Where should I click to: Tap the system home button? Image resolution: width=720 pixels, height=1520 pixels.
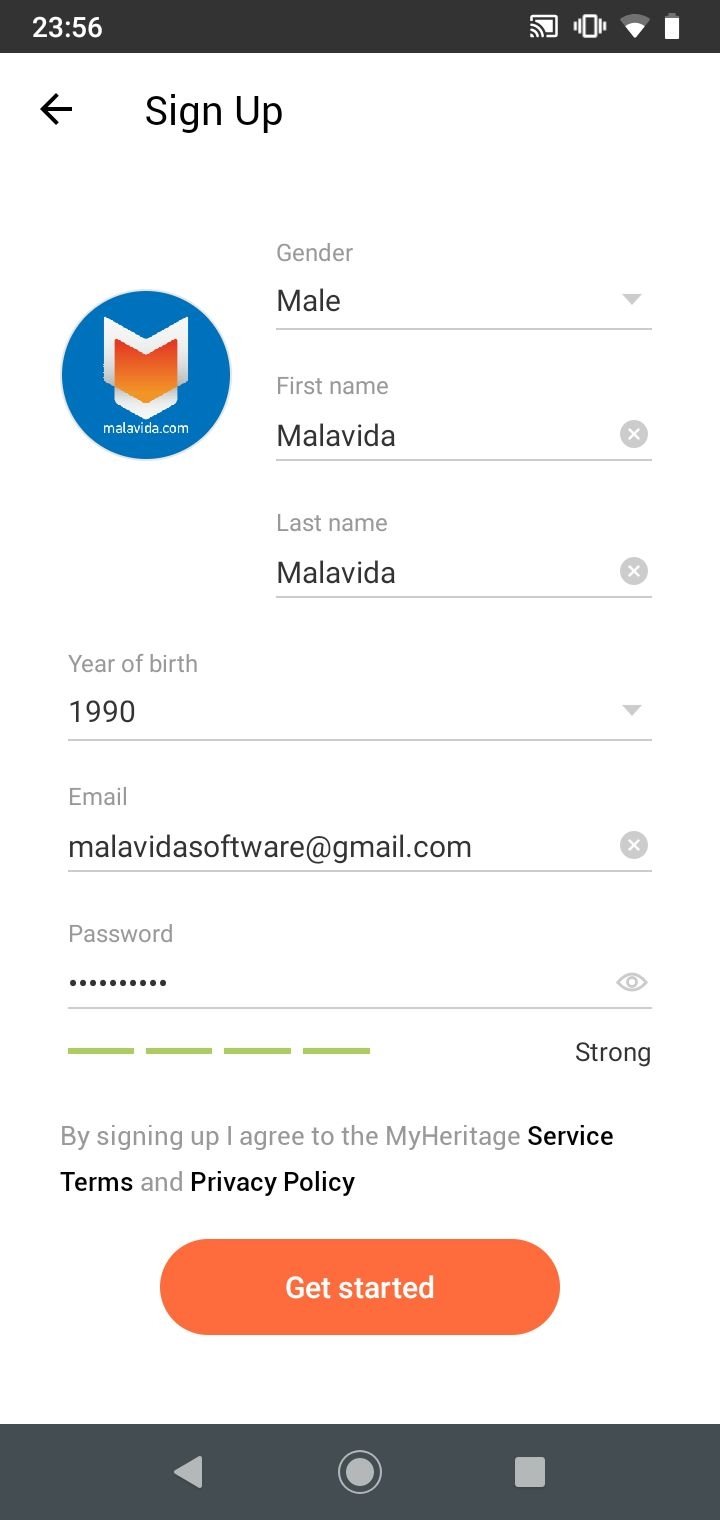(x=360, y=1472)
